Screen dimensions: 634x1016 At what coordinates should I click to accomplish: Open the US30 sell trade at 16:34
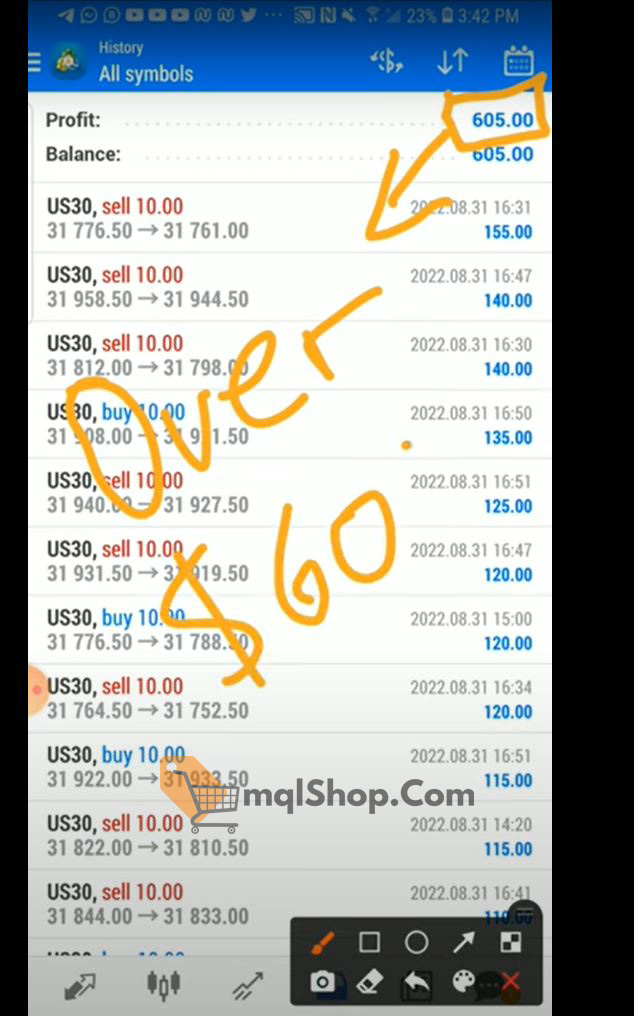(290, 698)
